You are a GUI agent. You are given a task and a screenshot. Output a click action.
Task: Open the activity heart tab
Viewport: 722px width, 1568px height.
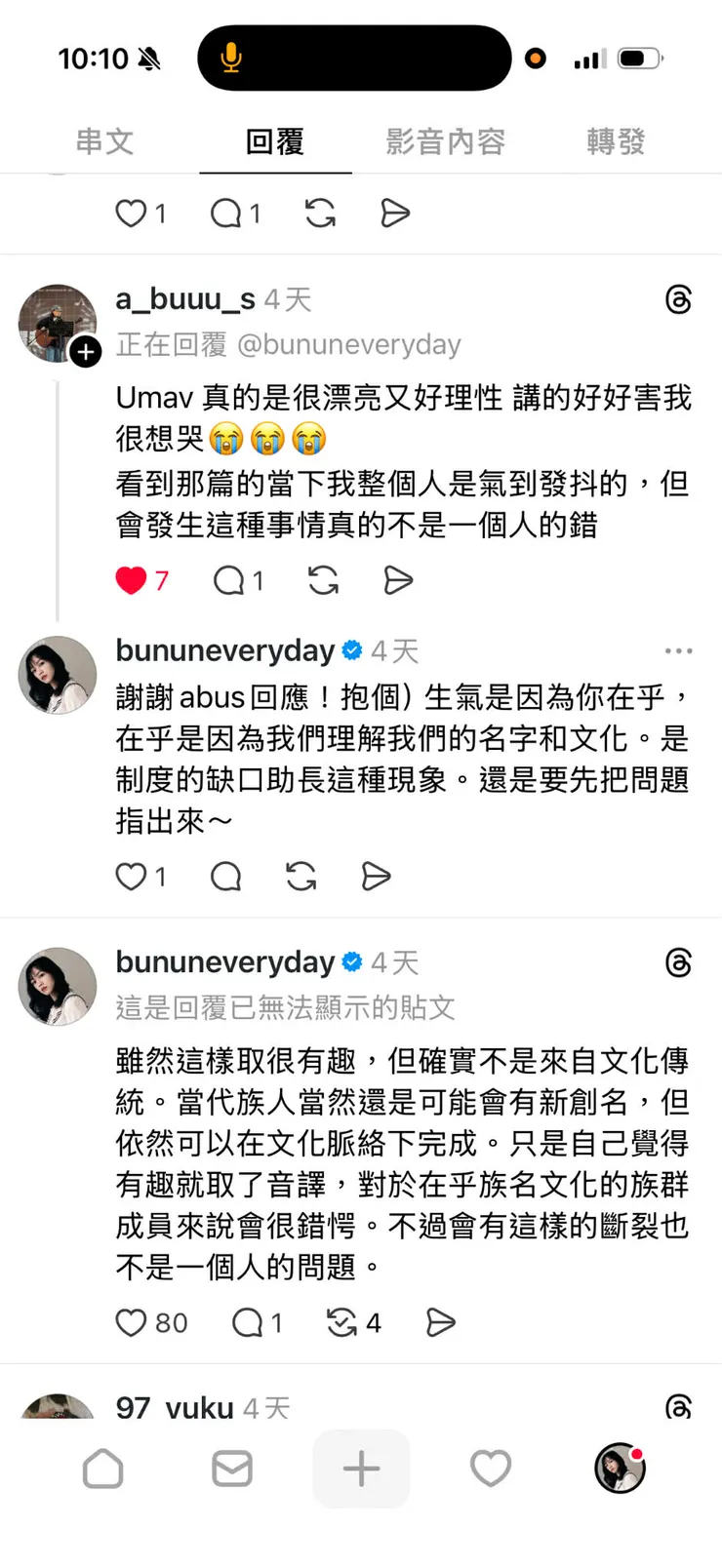pos(490,1469)
